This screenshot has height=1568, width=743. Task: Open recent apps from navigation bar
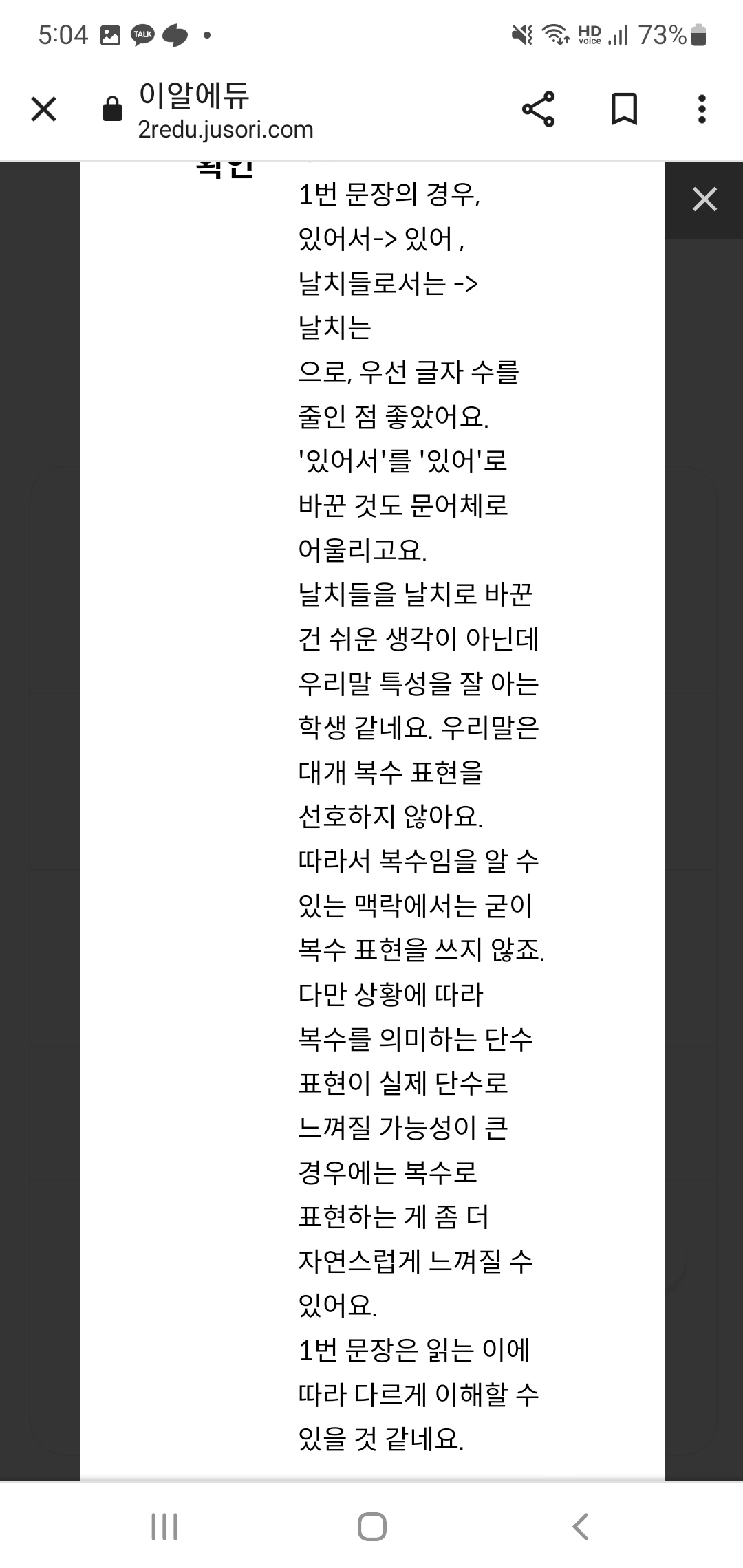164,1526
